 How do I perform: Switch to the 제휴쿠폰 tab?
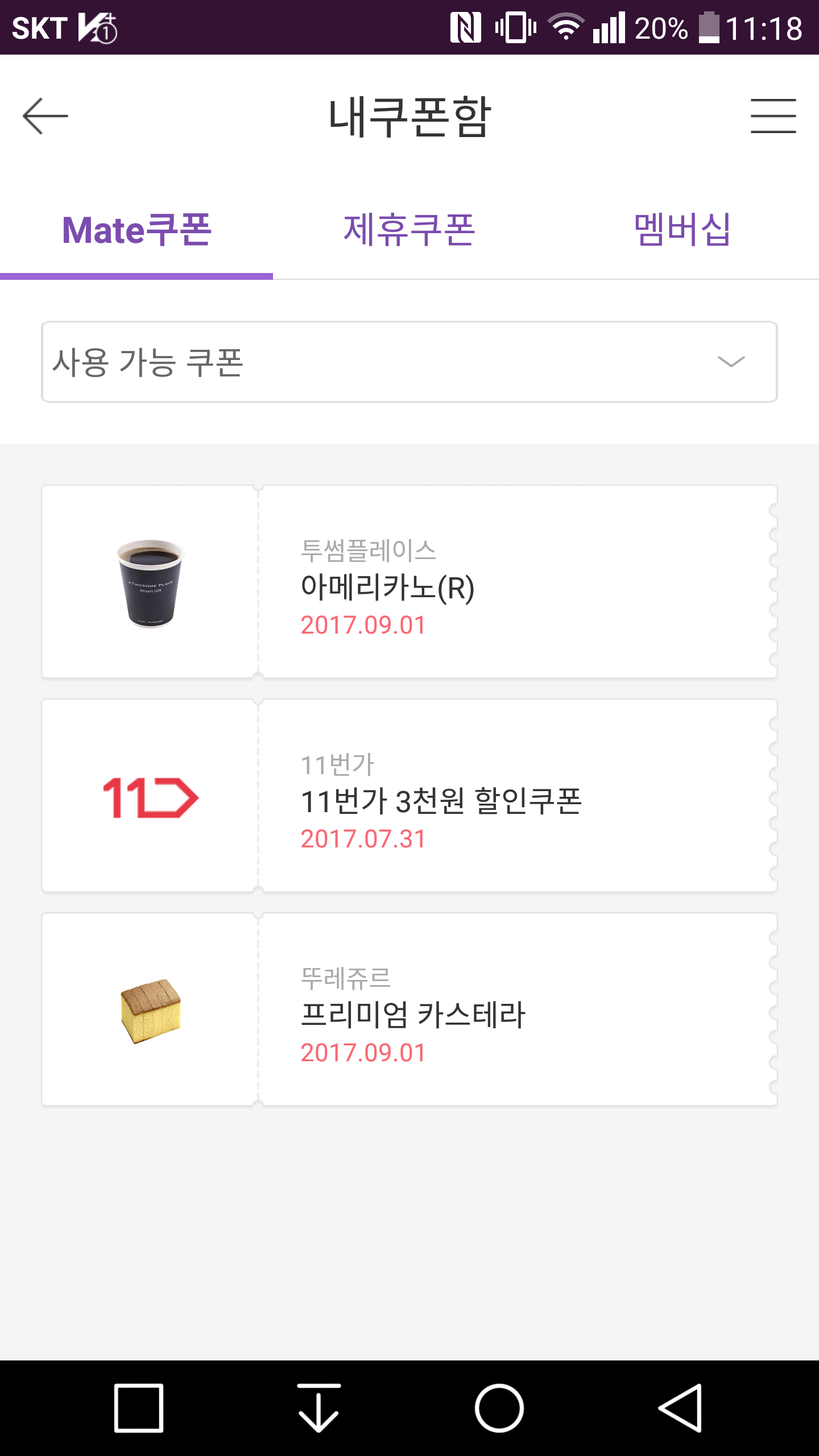point(409,230)
